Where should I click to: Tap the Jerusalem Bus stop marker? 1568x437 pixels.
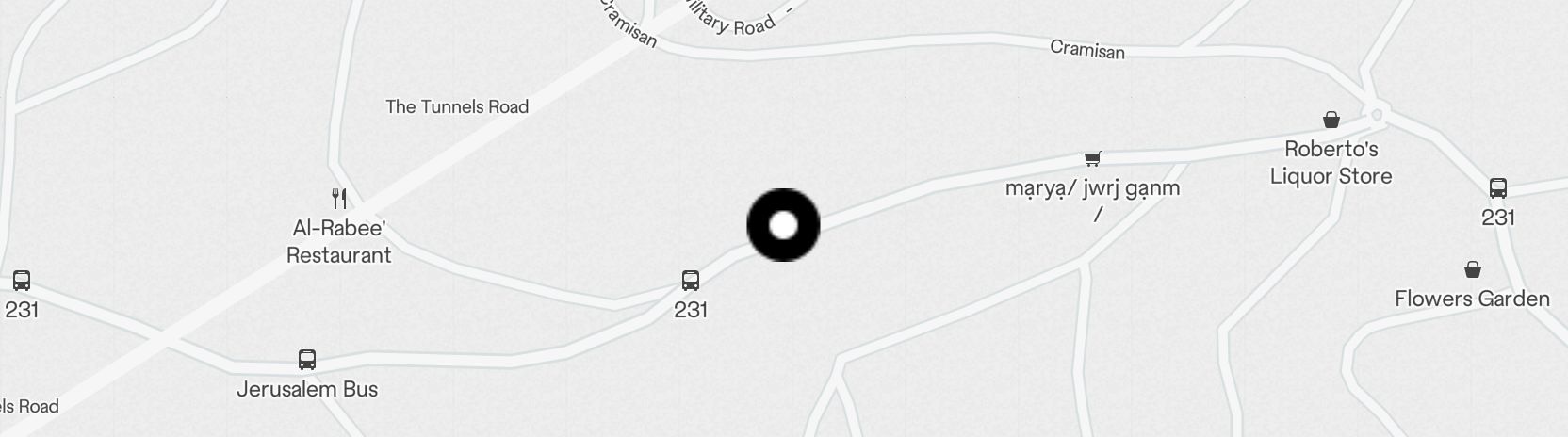307,360
